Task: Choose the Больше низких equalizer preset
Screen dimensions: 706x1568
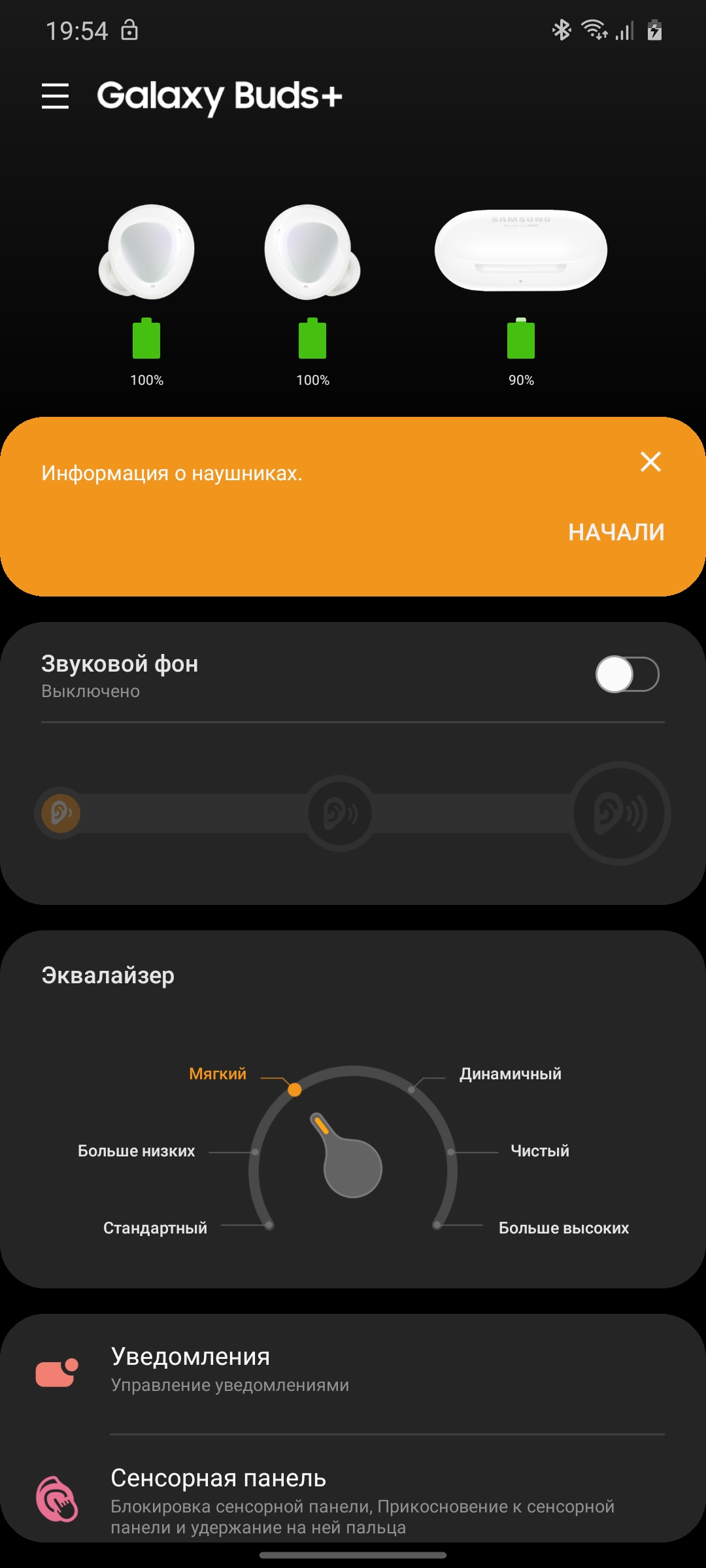Action: [137, 1151]
